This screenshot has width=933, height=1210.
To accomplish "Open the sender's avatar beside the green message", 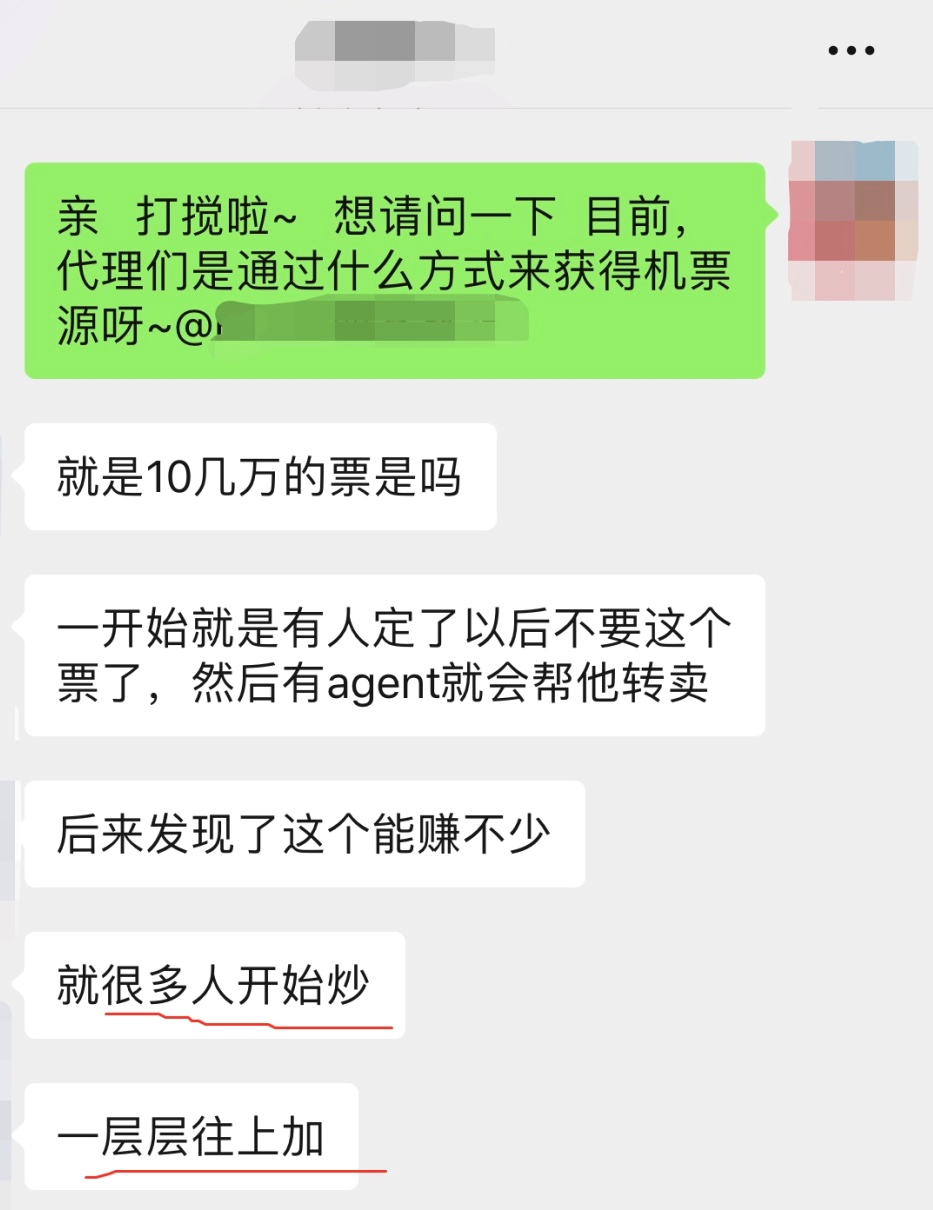I will (853, 220).
